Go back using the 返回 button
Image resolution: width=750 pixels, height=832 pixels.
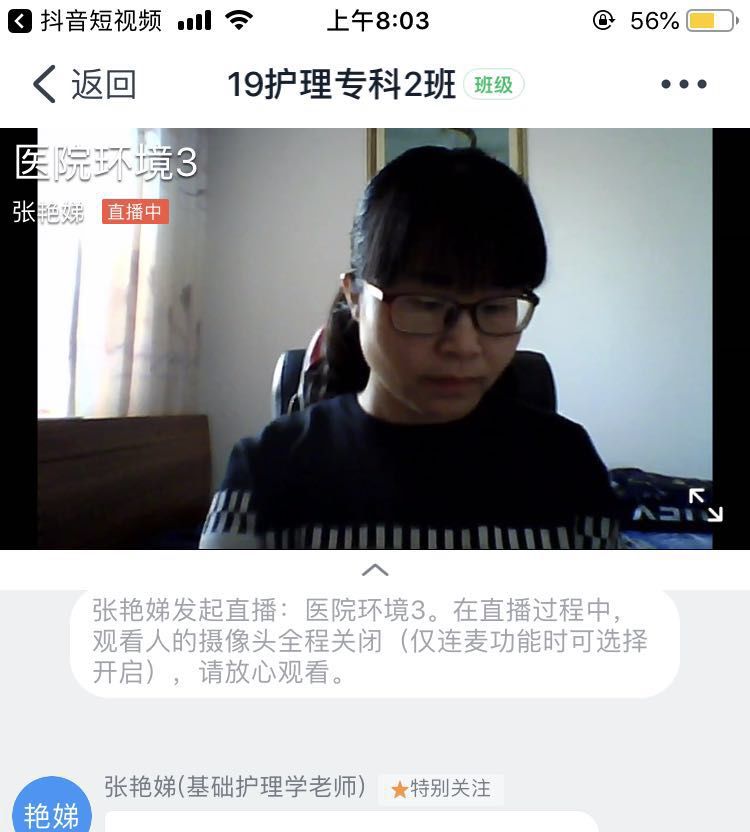click(x=84, y=85)
